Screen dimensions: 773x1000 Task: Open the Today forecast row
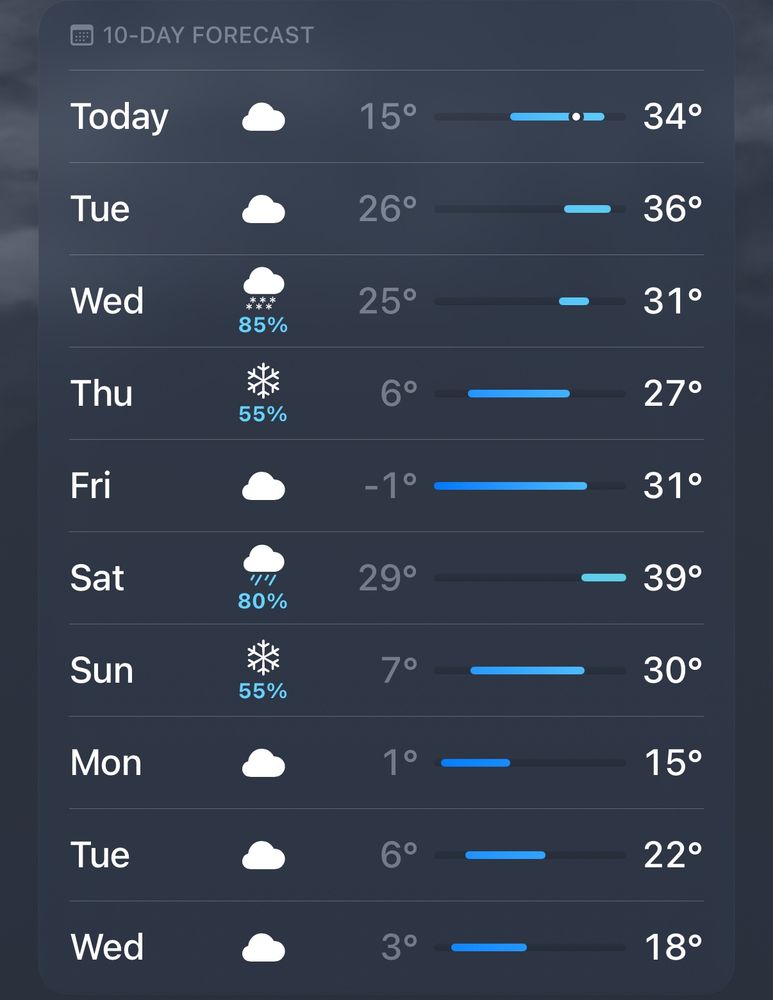(386, 116)
